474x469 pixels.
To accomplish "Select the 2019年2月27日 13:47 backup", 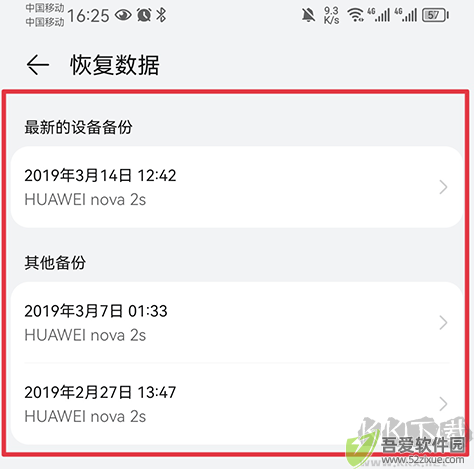I will (237, 404).
